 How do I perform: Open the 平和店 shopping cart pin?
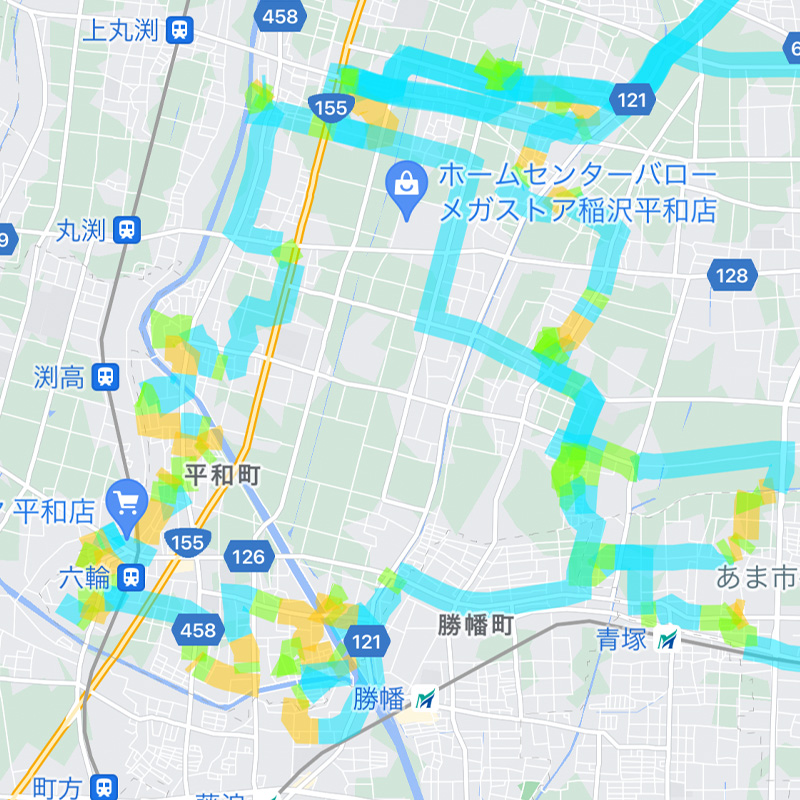coord(127,502)
